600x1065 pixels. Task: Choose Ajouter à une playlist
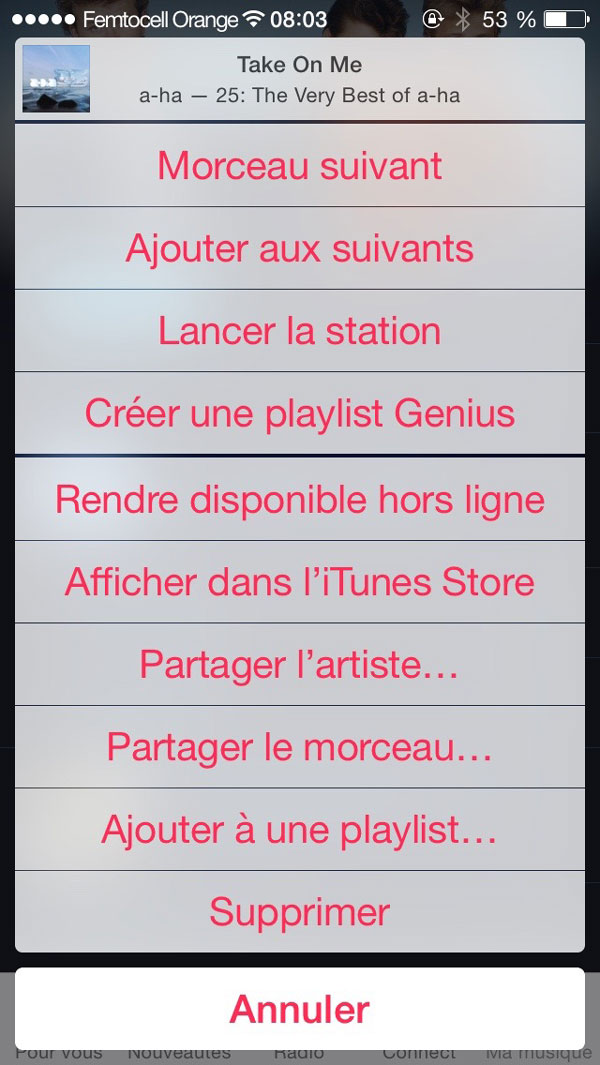pyautogui.click(x=300, y=829)
